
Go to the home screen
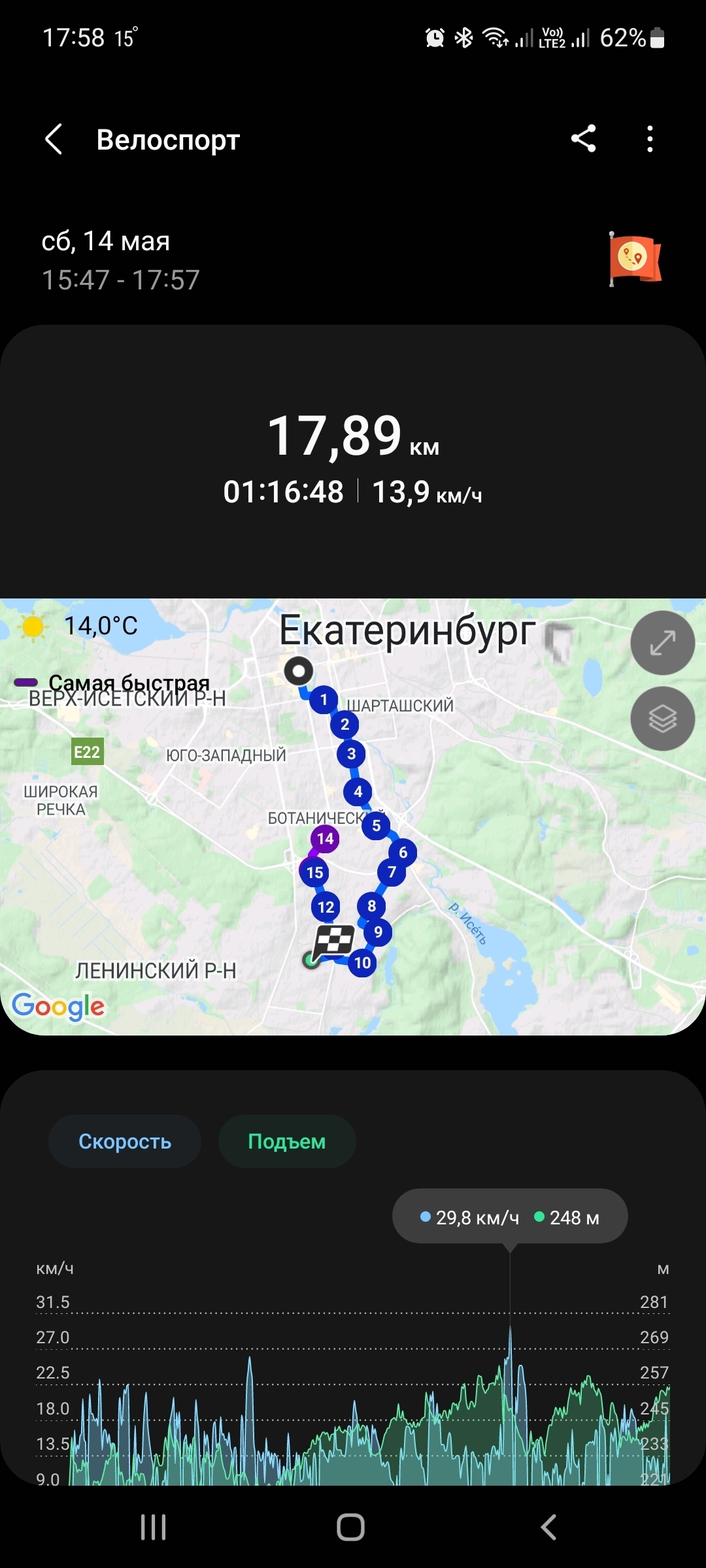click(x=351, y=1527)
